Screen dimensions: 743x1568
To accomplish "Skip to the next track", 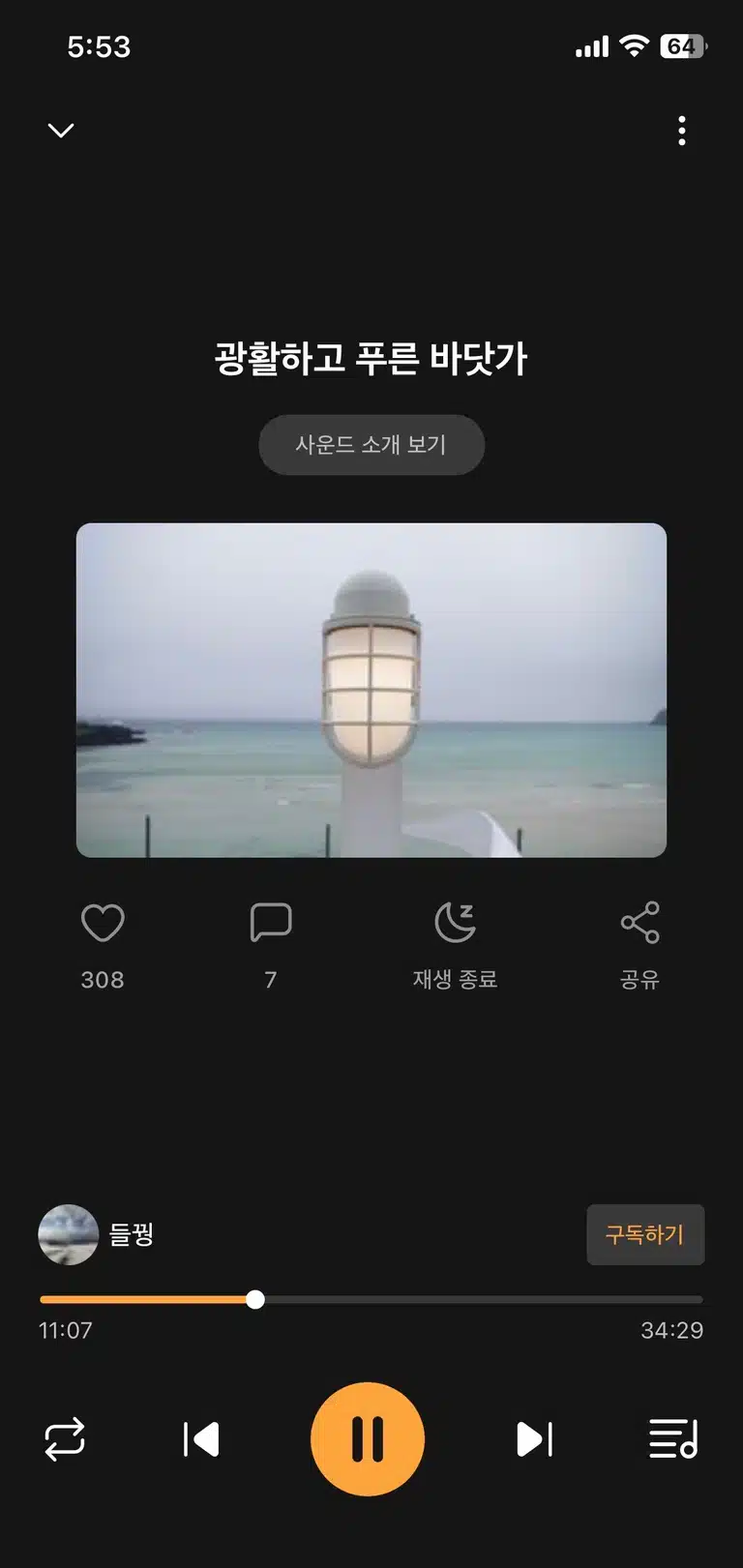I will [x=534, y=1439].
